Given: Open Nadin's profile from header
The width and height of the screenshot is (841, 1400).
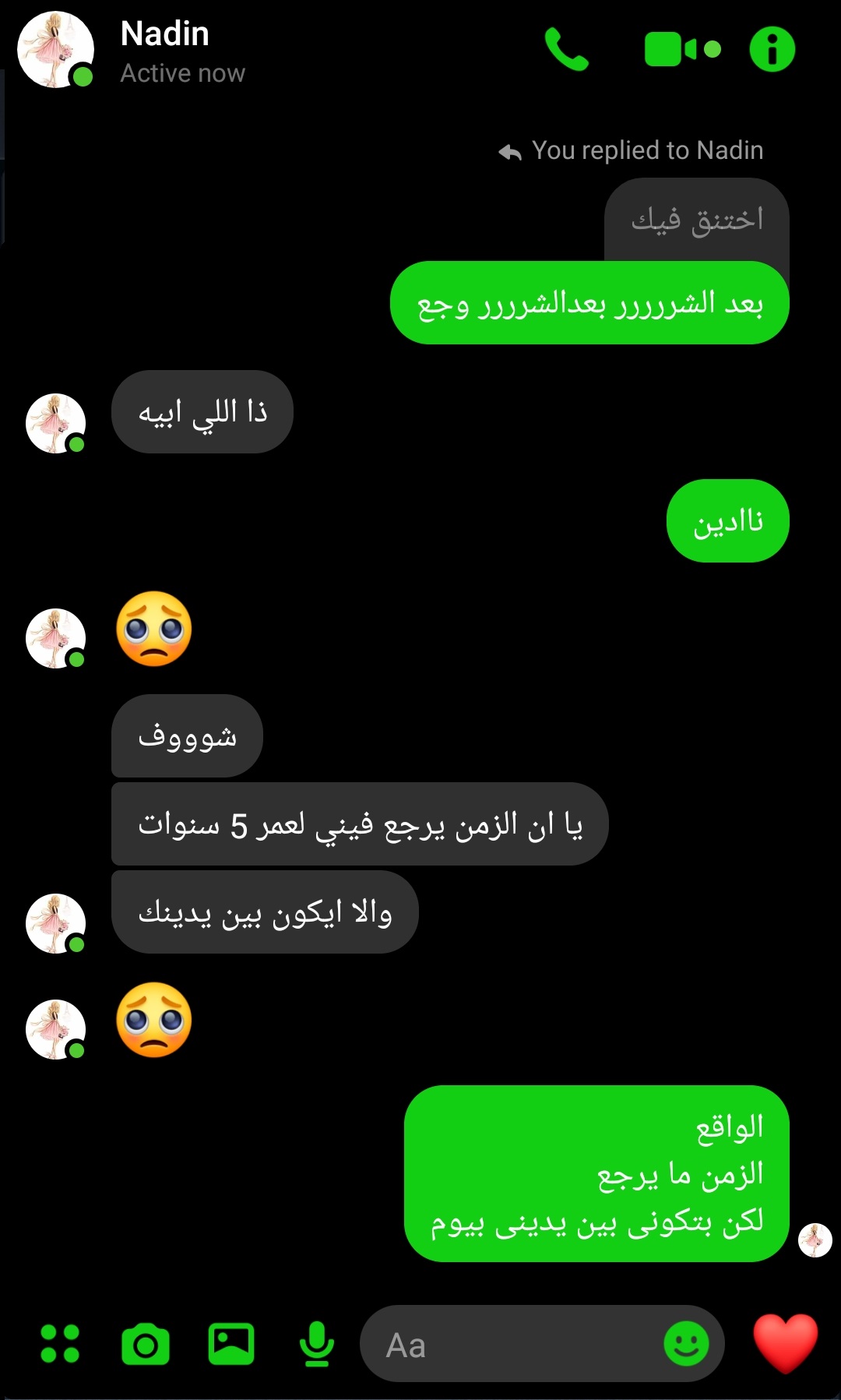Looking at the screenshot, I should click(165, 51).
